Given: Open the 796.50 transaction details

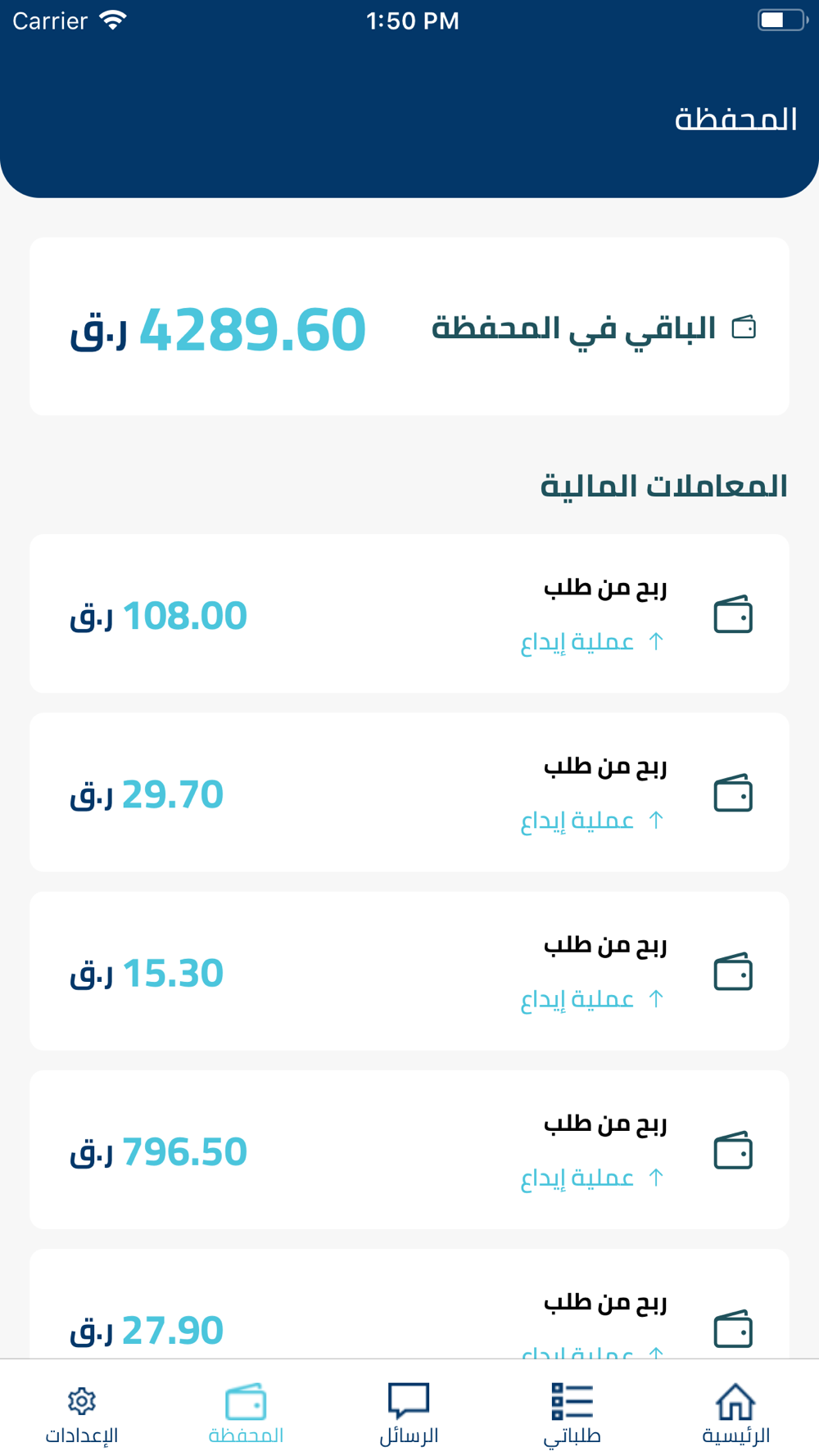Looking at the screenshot, I should tap(409, 1150).
